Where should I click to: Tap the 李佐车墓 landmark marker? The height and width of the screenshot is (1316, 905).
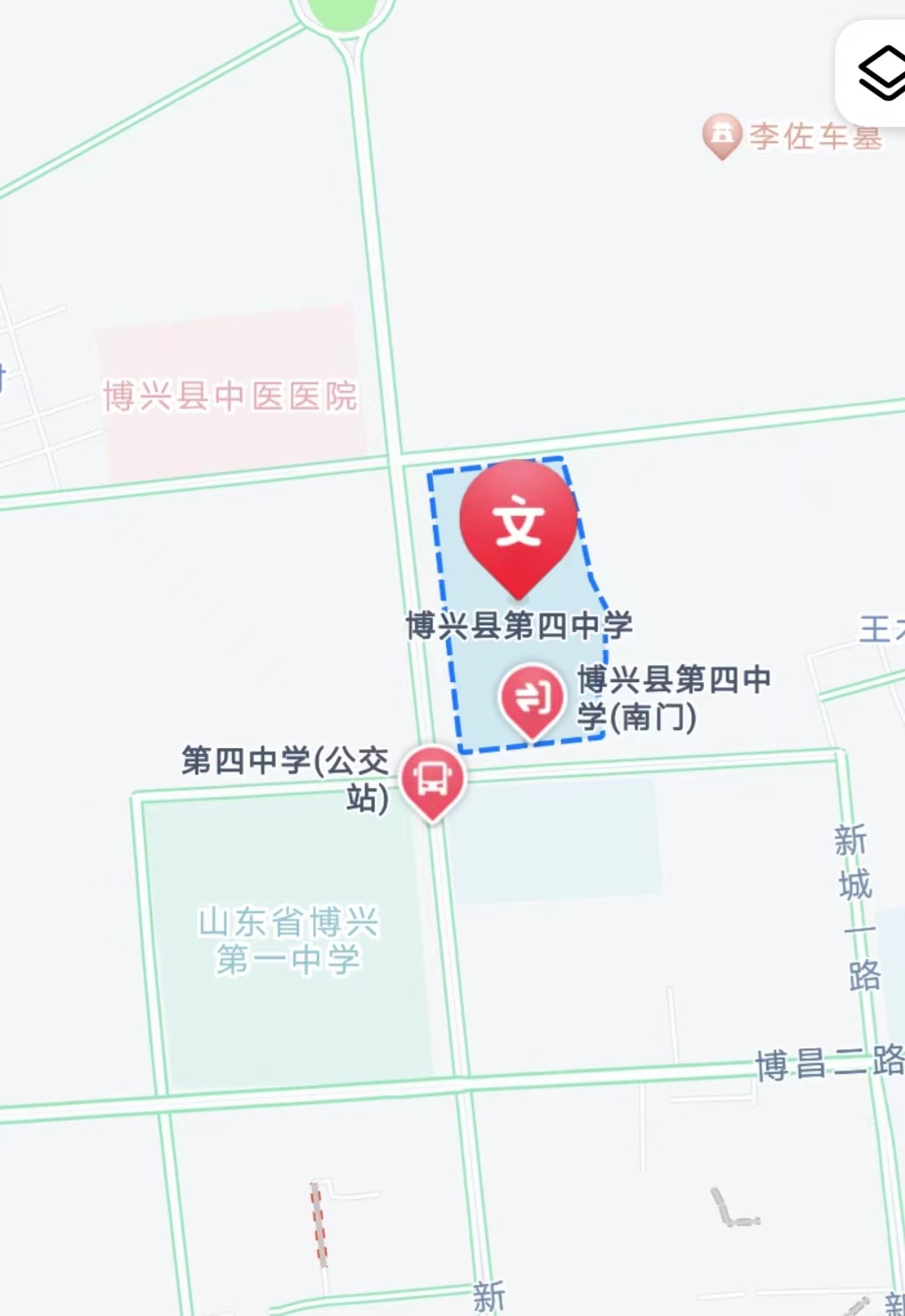click(x=722, y=135)
